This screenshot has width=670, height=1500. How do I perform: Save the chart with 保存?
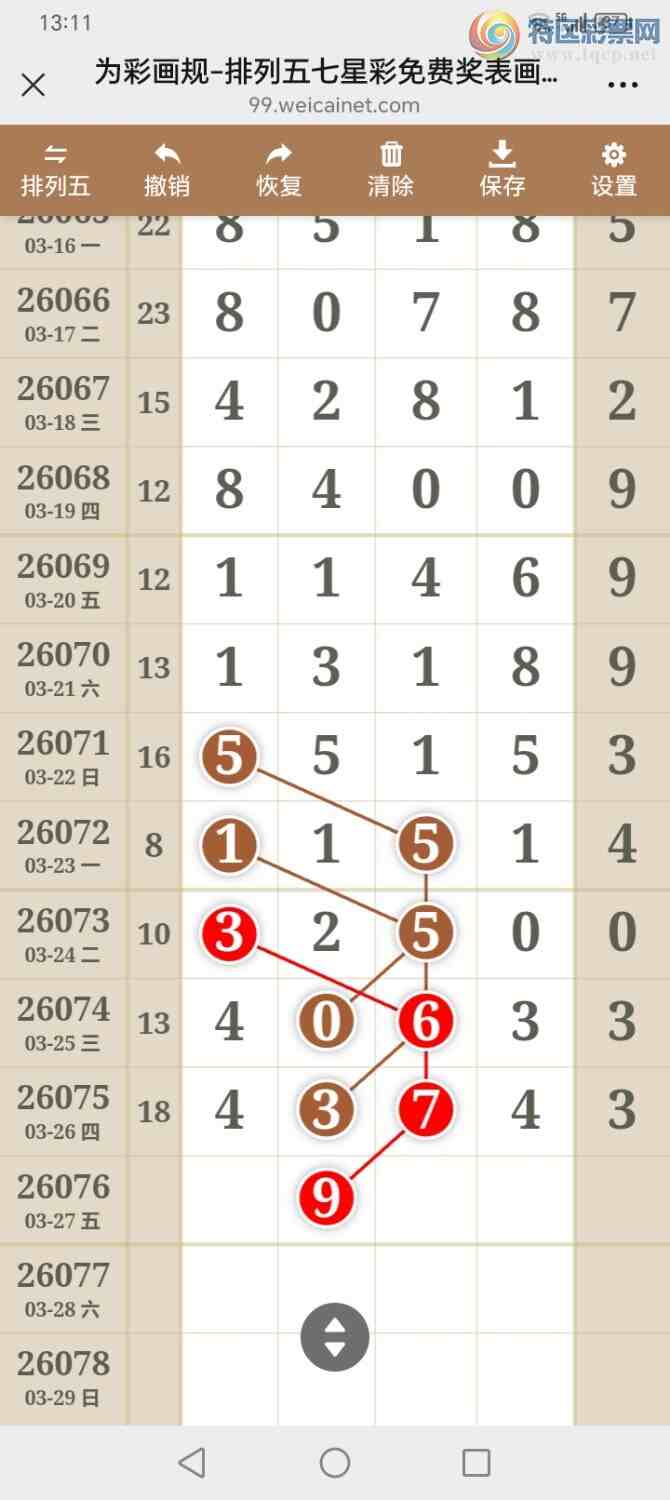[x=502, y=170]
